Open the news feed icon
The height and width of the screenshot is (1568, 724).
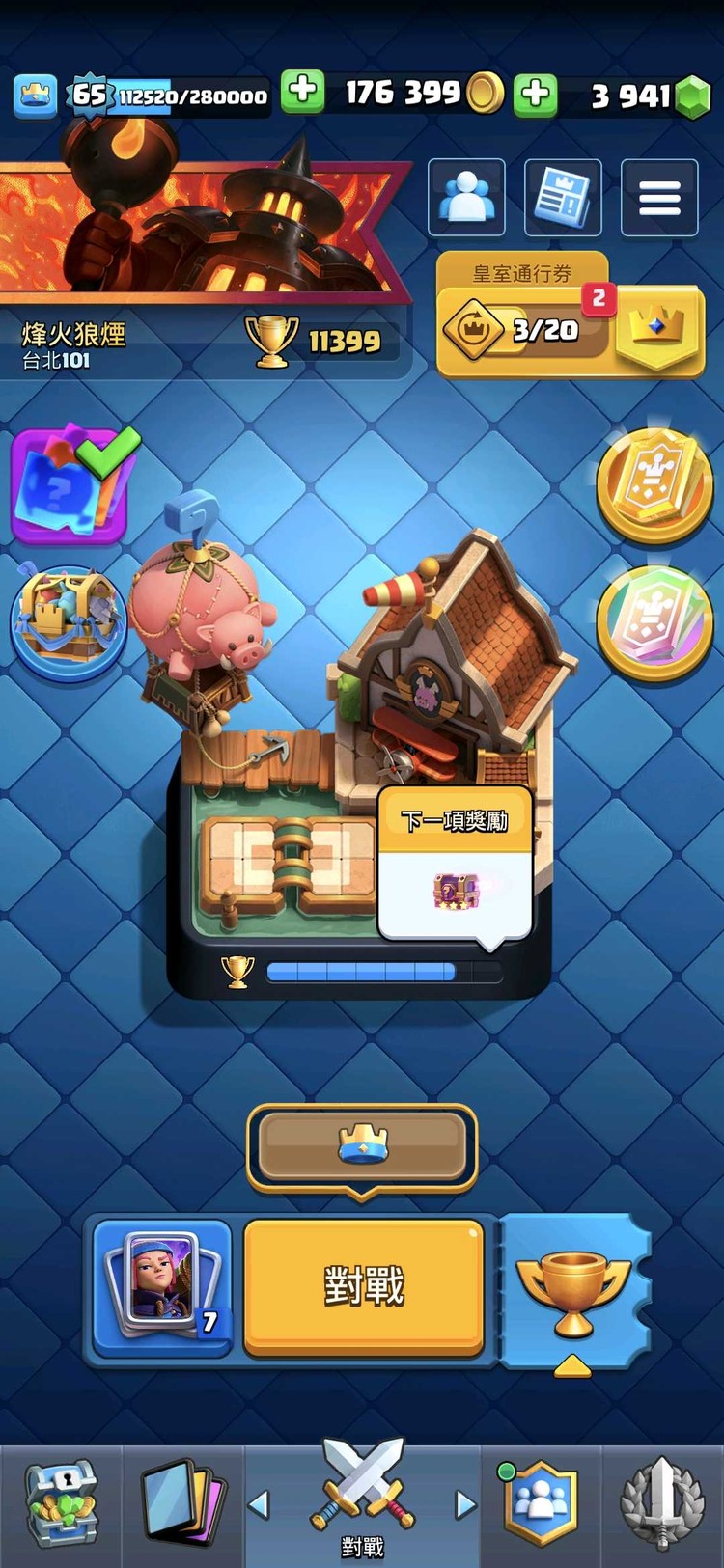pyautogui.click(x=563, y=198)
